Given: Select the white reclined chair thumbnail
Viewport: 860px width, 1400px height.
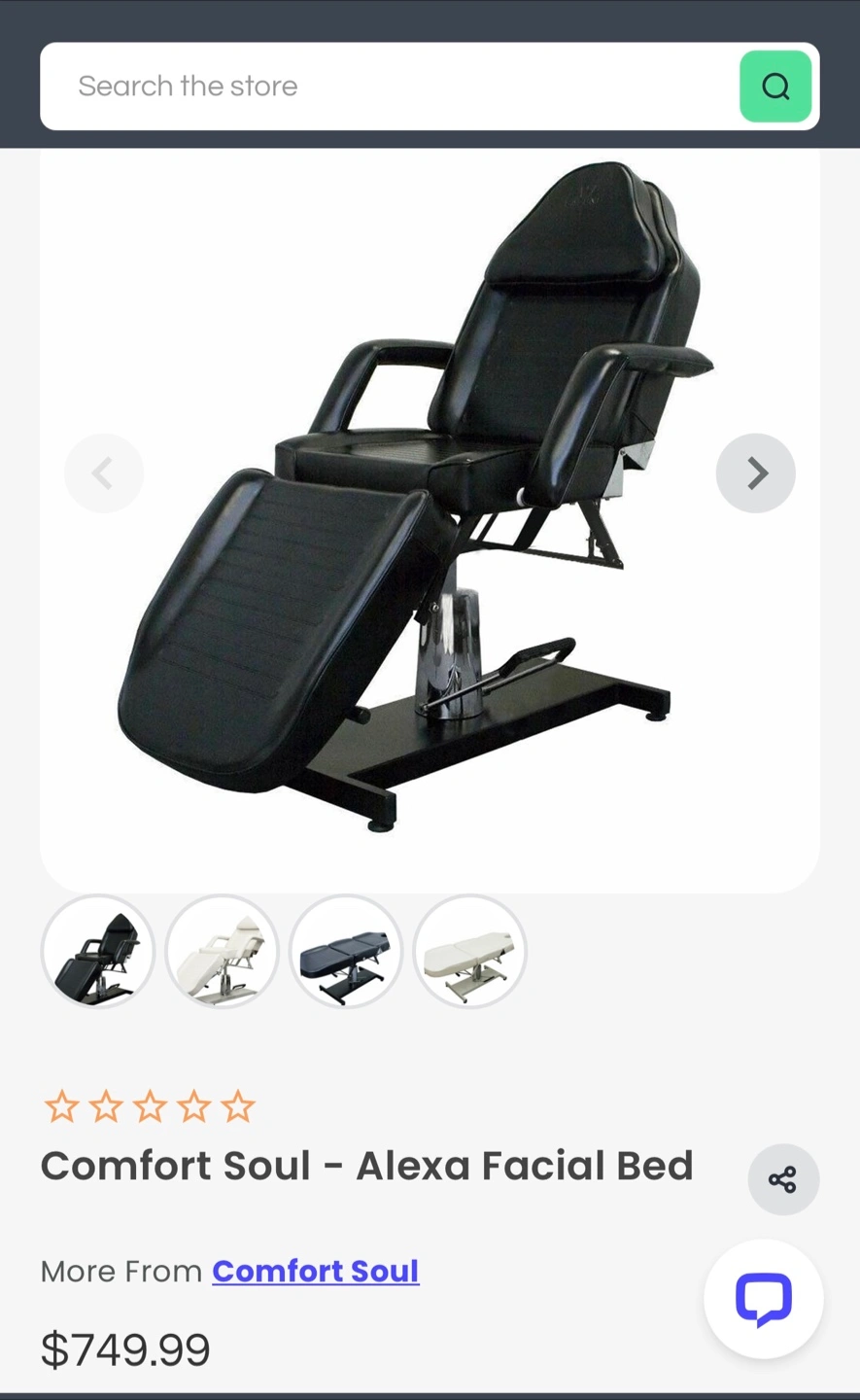Looking at the screenshot, I should click(222, 952).
